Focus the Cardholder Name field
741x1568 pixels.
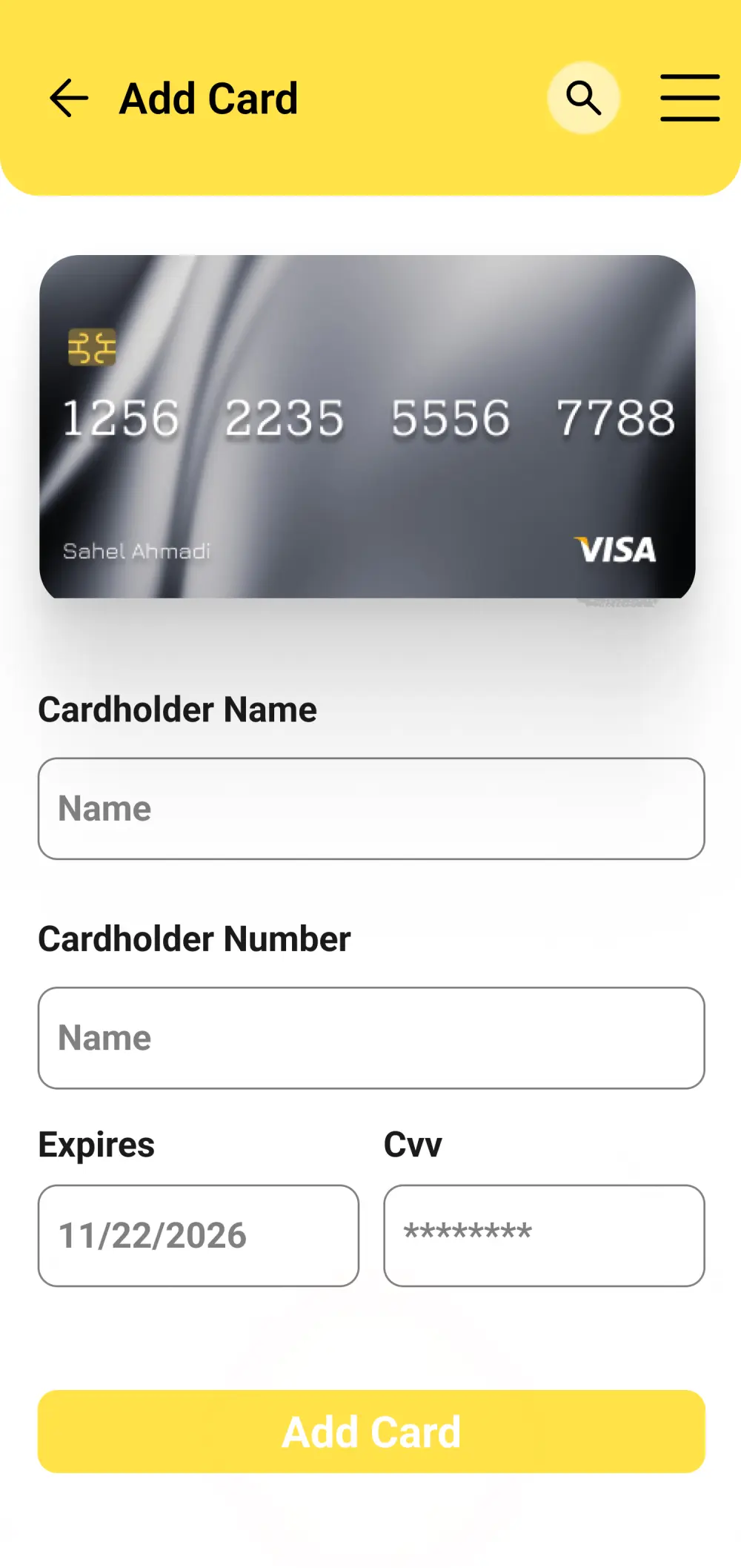coord(370,808)
